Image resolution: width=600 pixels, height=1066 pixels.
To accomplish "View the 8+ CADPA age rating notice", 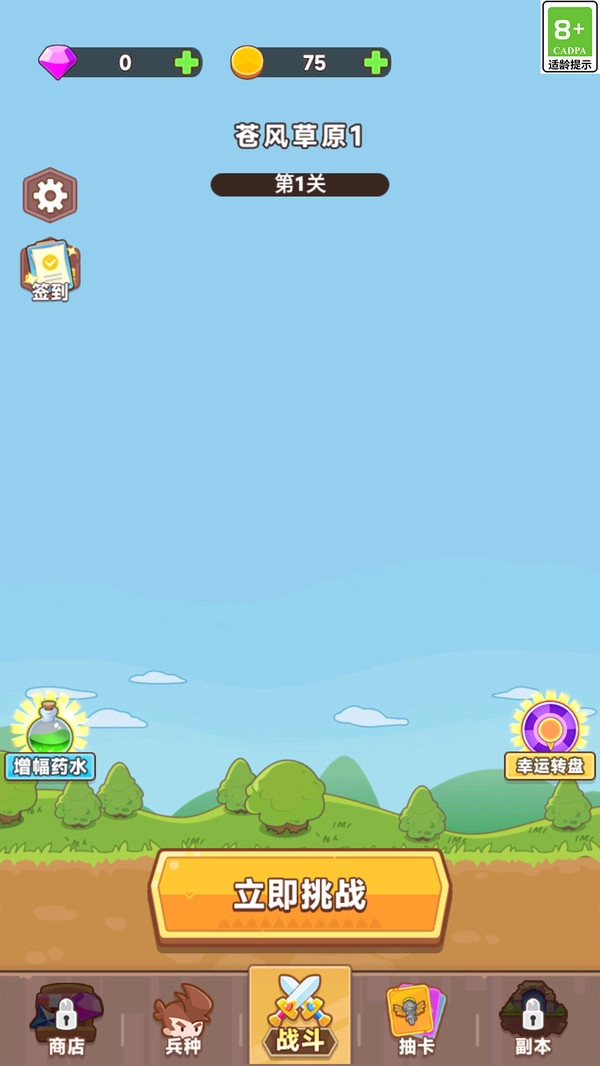I will pyautogui.click(x=570, y=37).
